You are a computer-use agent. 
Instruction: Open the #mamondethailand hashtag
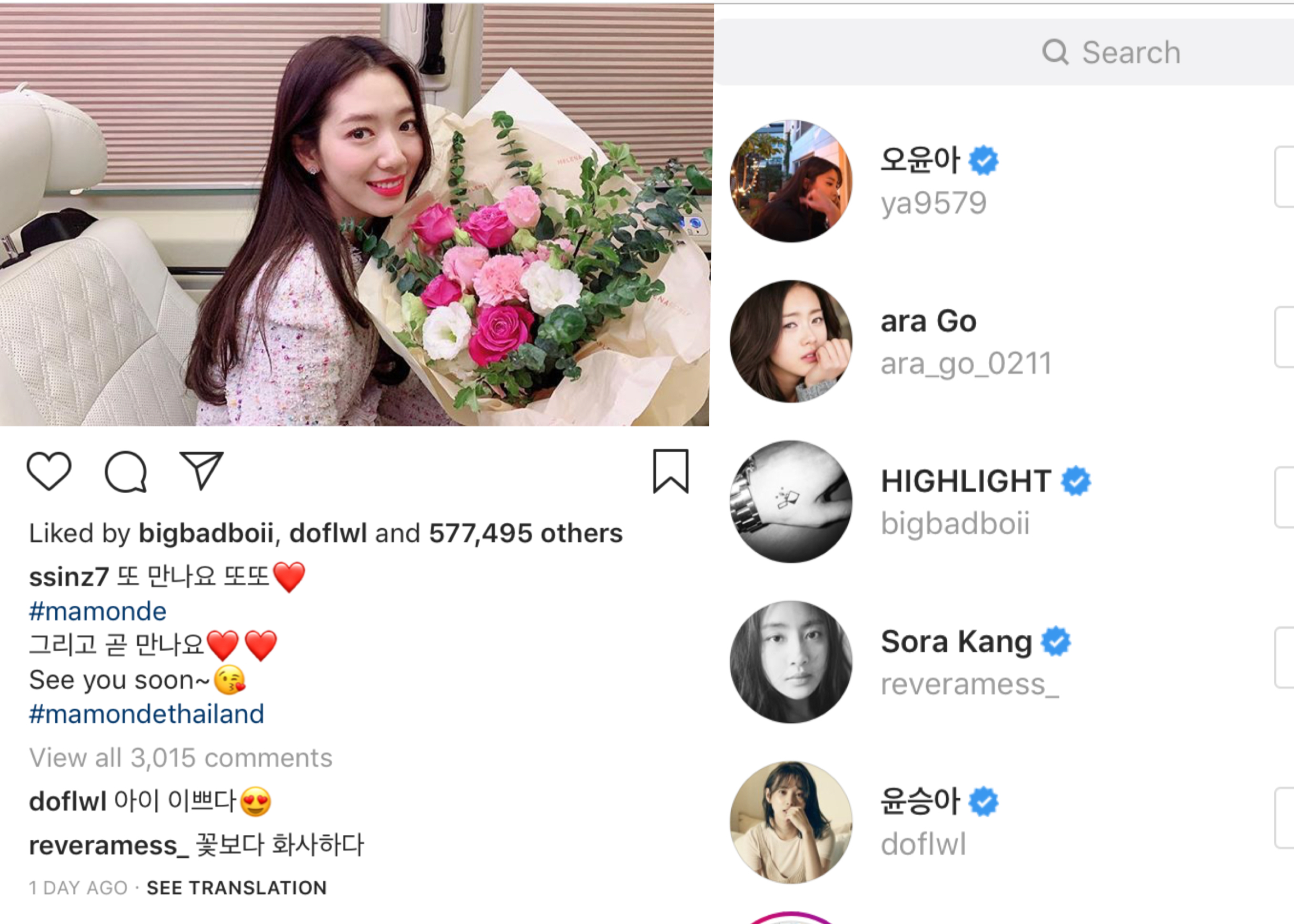[146, 714]
